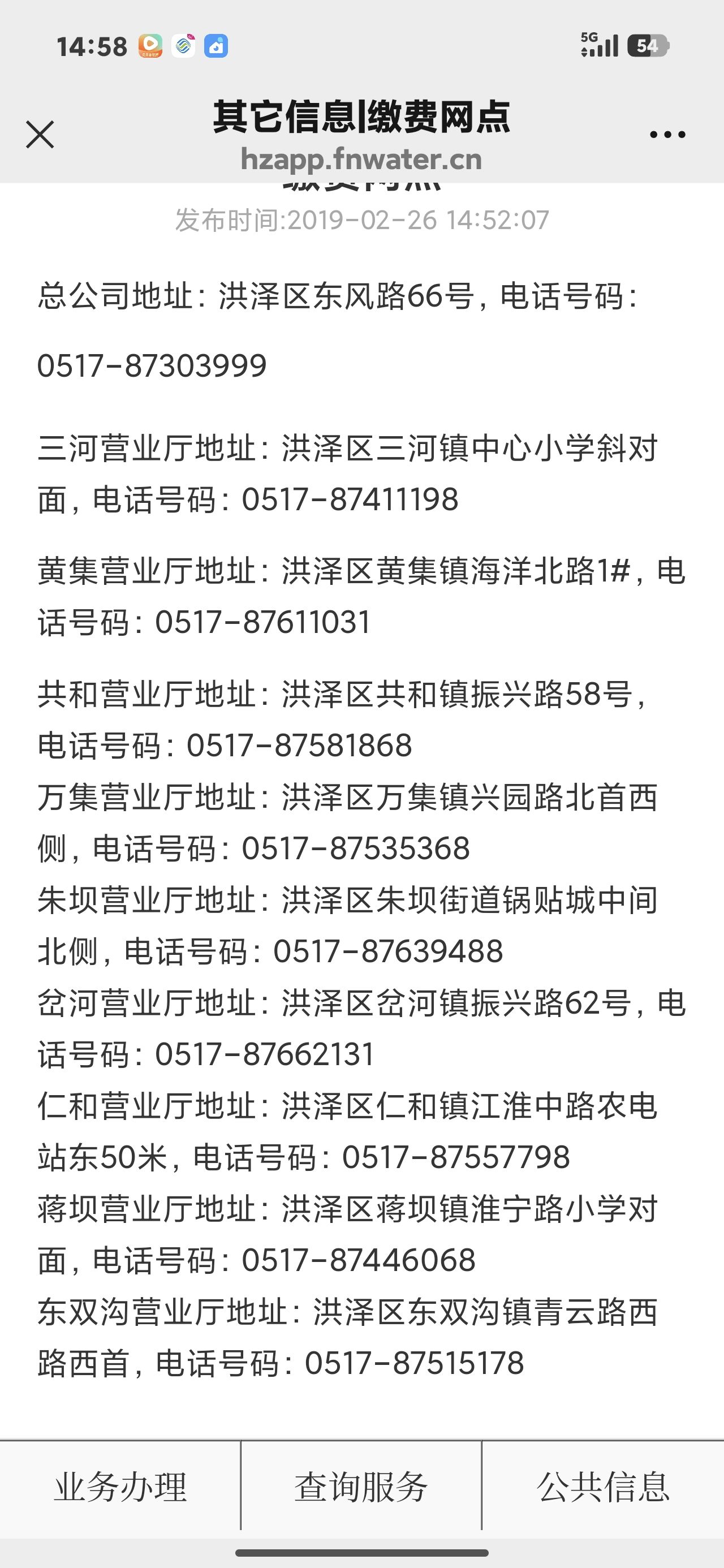Open the three-dot overflow menu

tap(667, 135)
